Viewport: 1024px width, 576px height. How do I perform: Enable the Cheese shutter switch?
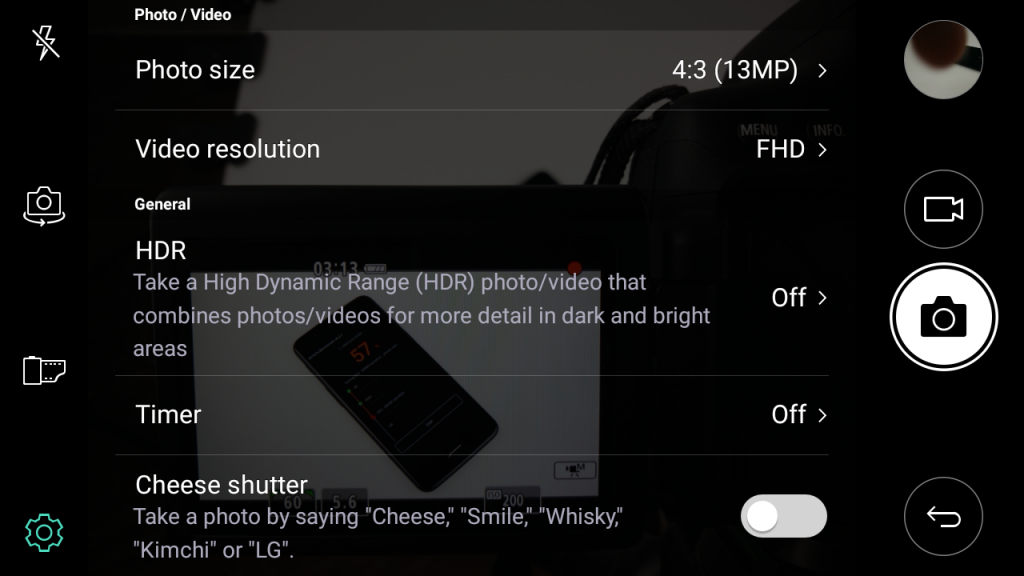pos(783,516)
